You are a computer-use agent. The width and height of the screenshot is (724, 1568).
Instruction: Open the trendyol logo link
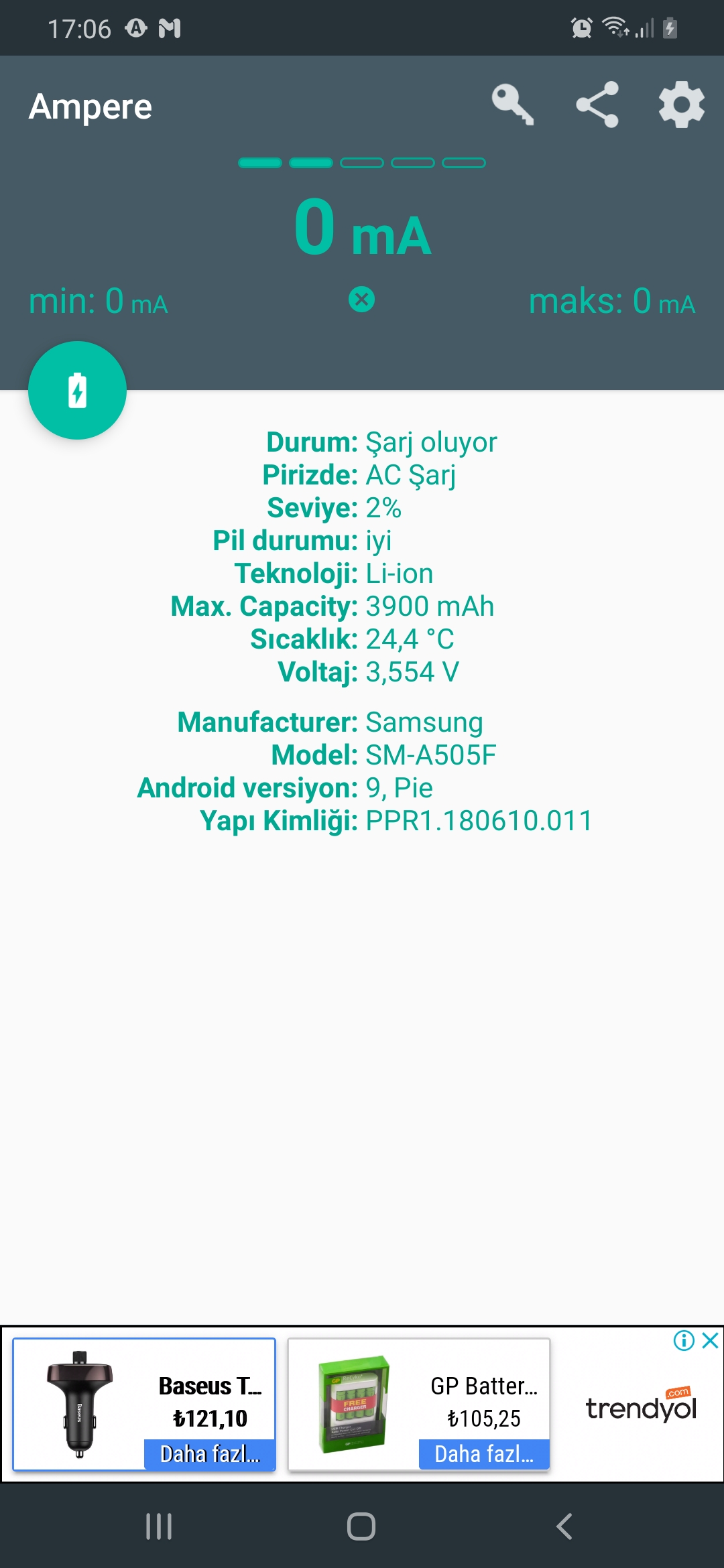point(641,1404)
